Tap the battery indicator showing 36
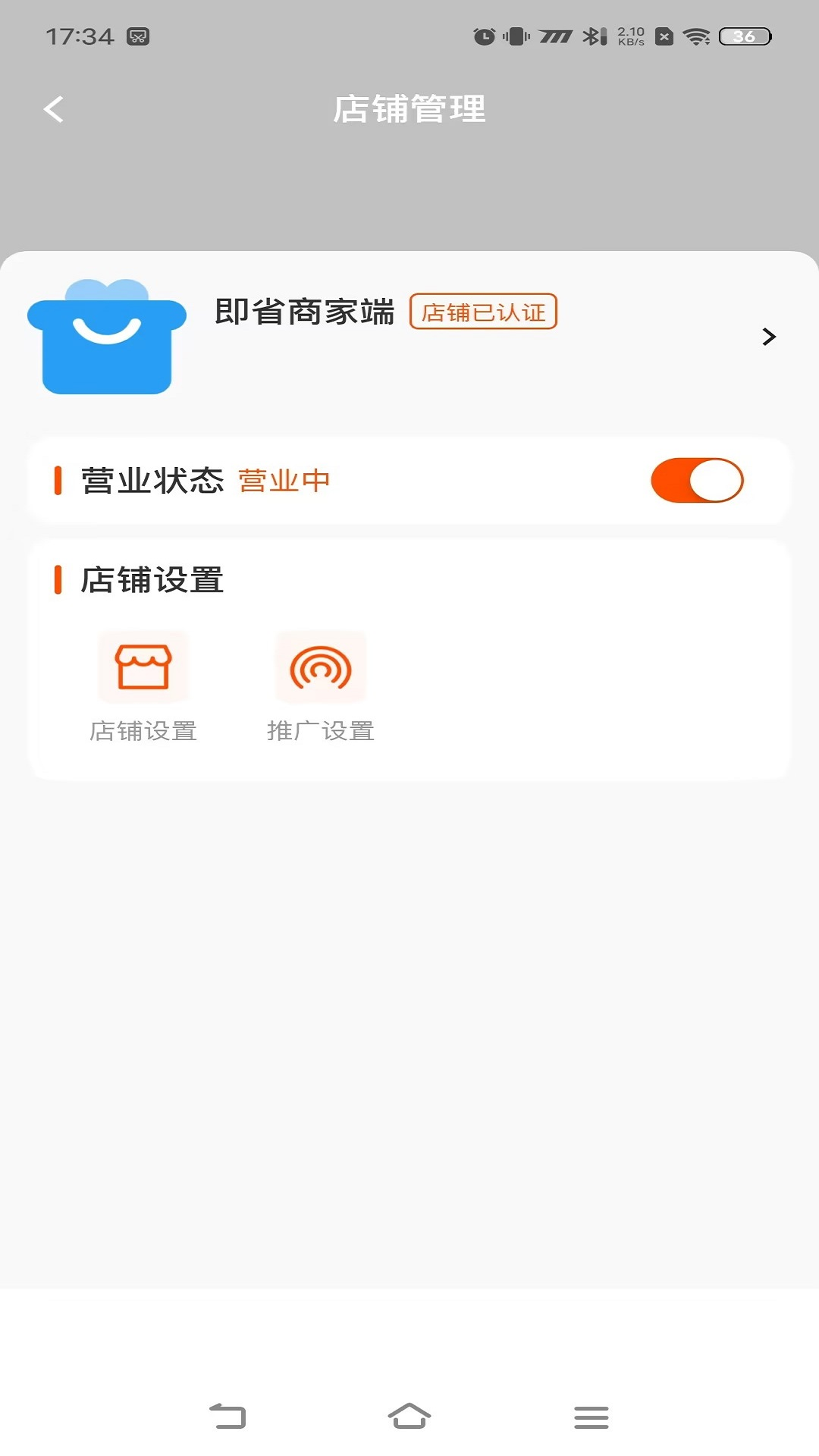 pos(741,36)
